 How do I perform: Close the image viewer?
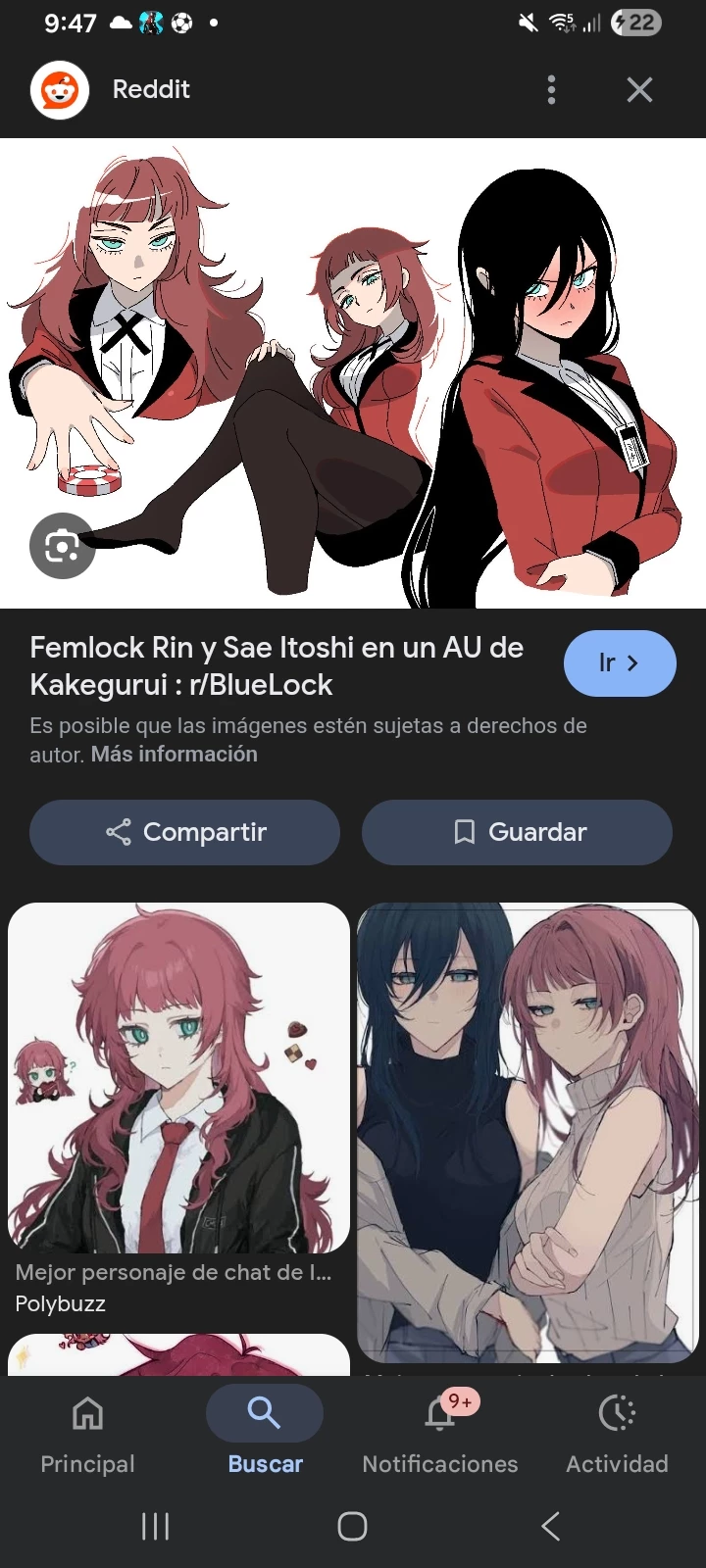(x=639, y=90)
